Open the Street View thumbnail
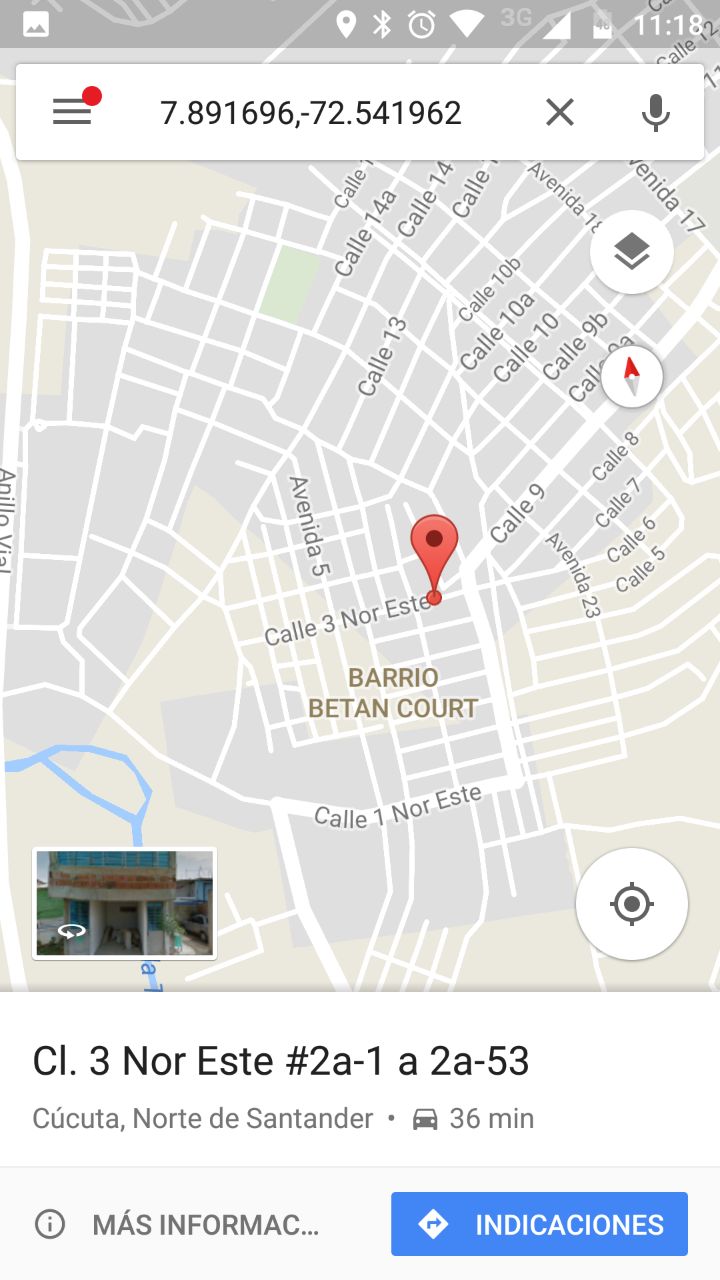 124,903
